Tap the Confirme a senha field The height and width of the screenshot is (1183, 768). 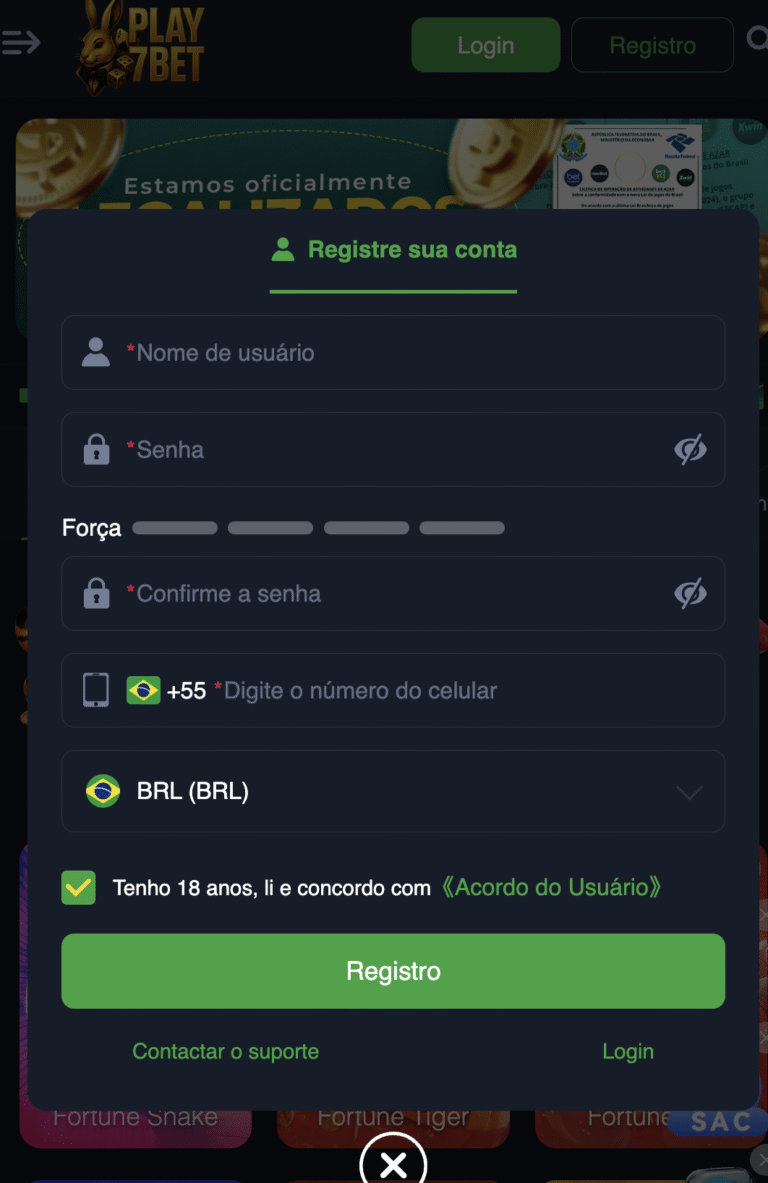coord(380,594)
